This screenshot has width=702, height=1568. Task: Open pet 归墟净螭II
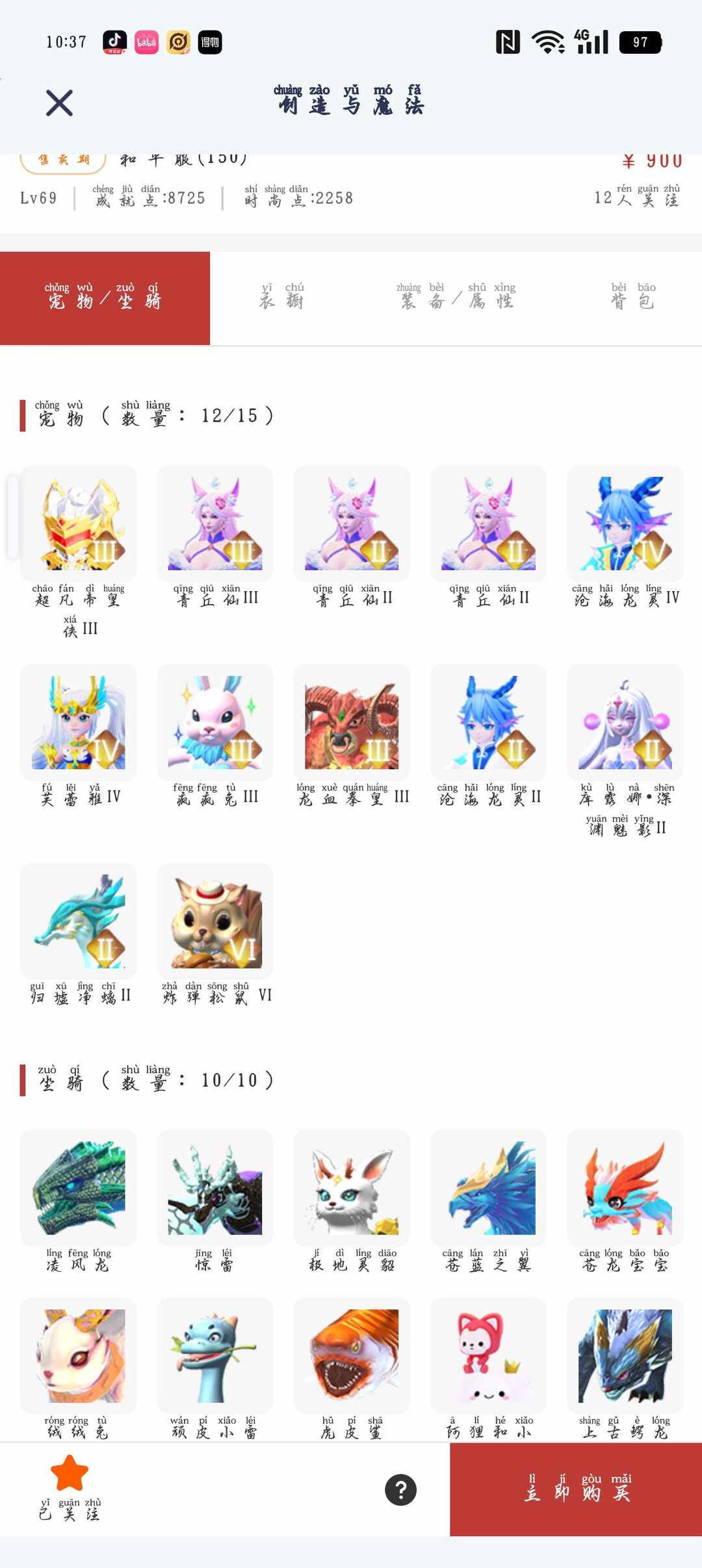(x=79, y=921)
